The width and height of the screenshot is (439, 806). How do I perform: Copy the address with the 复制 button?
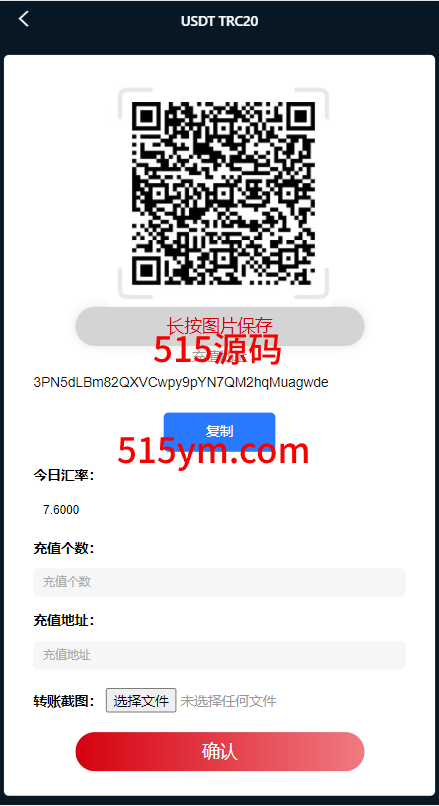220,431
